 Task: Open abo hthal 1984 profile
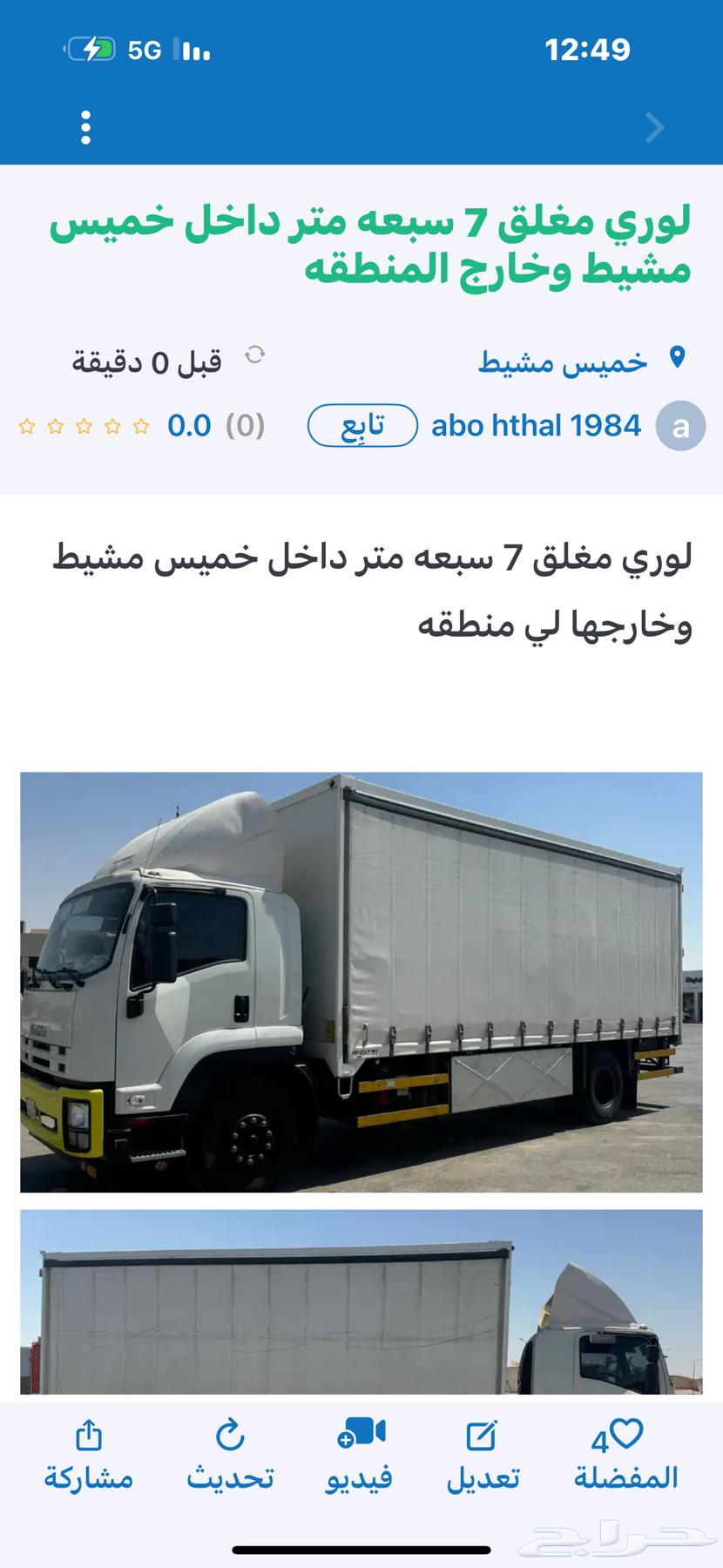pos(536,426)
